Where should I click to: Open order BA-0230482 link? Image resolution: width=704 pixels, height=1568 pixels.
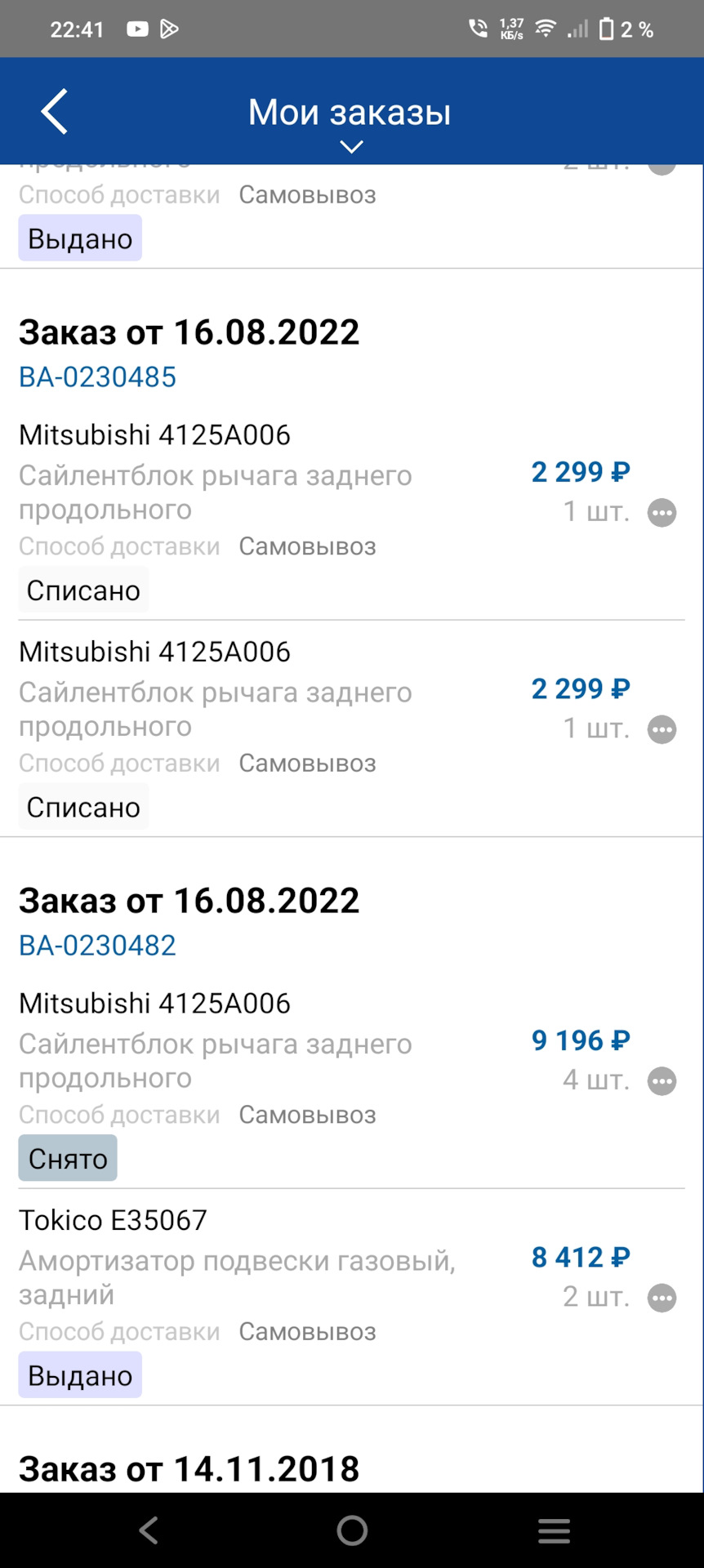point(96,945)
